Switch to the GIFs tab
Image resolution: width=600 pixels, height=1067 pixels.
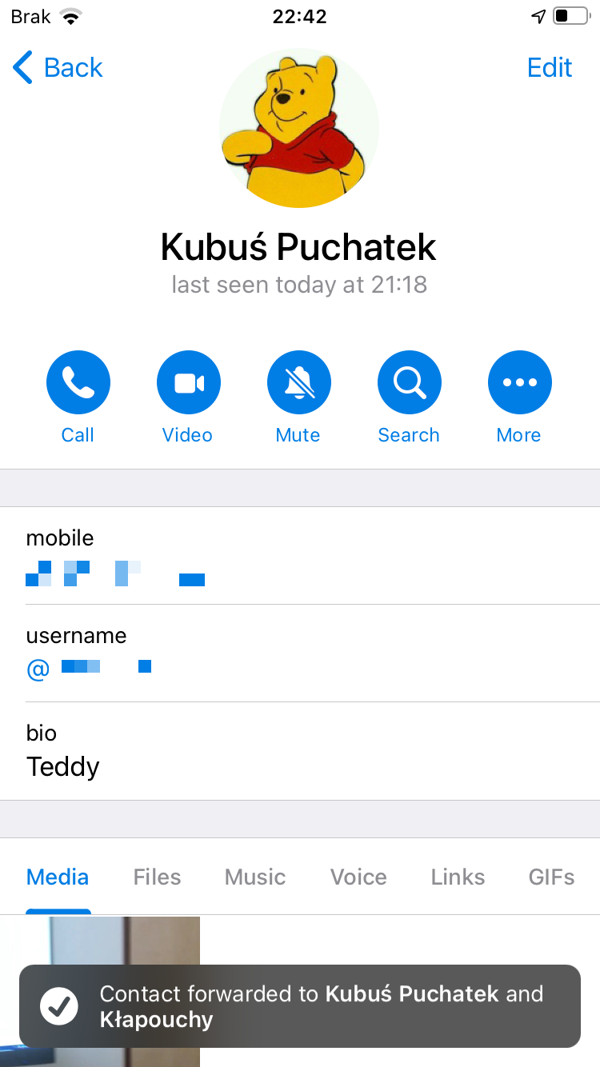[x=552, y=876]
